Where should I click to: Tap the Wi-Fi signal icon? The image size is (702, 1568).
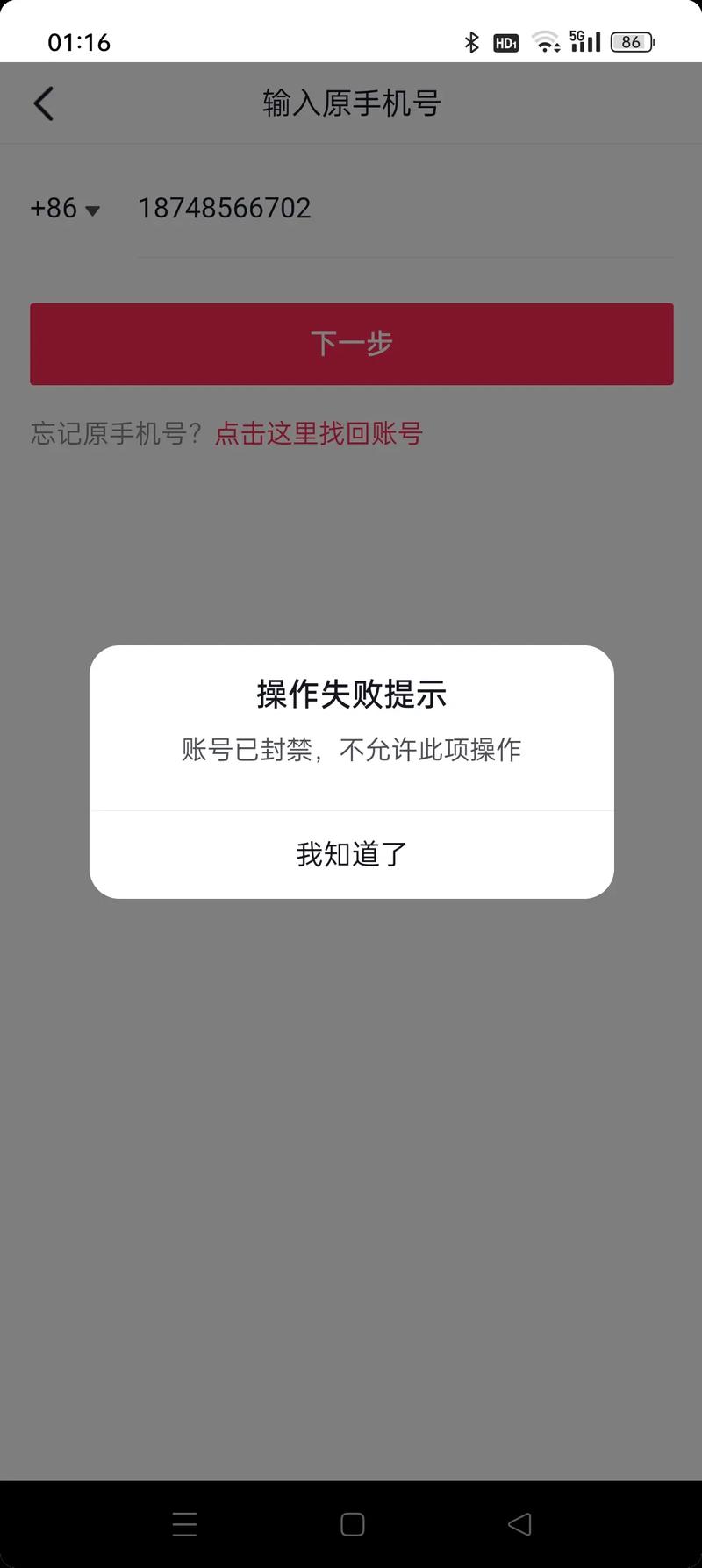pyautogui.click(x=546, y=41)
